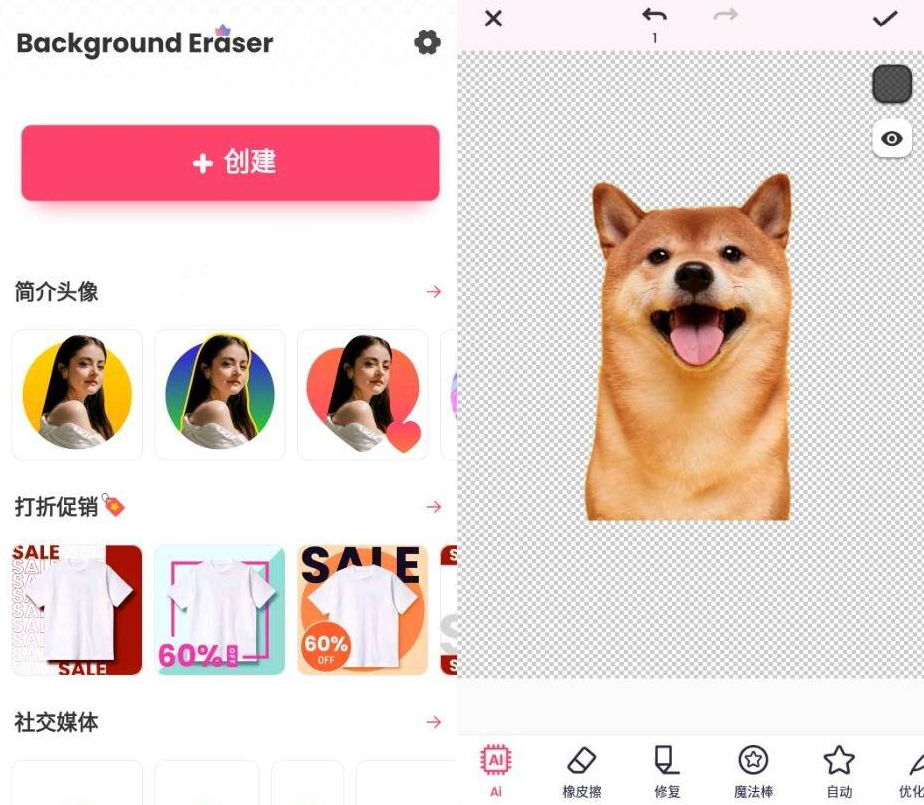This screenshot has width=924, height=805.
Task: Pick the orange 60% OFF SALE template
Action: [363, 610]
